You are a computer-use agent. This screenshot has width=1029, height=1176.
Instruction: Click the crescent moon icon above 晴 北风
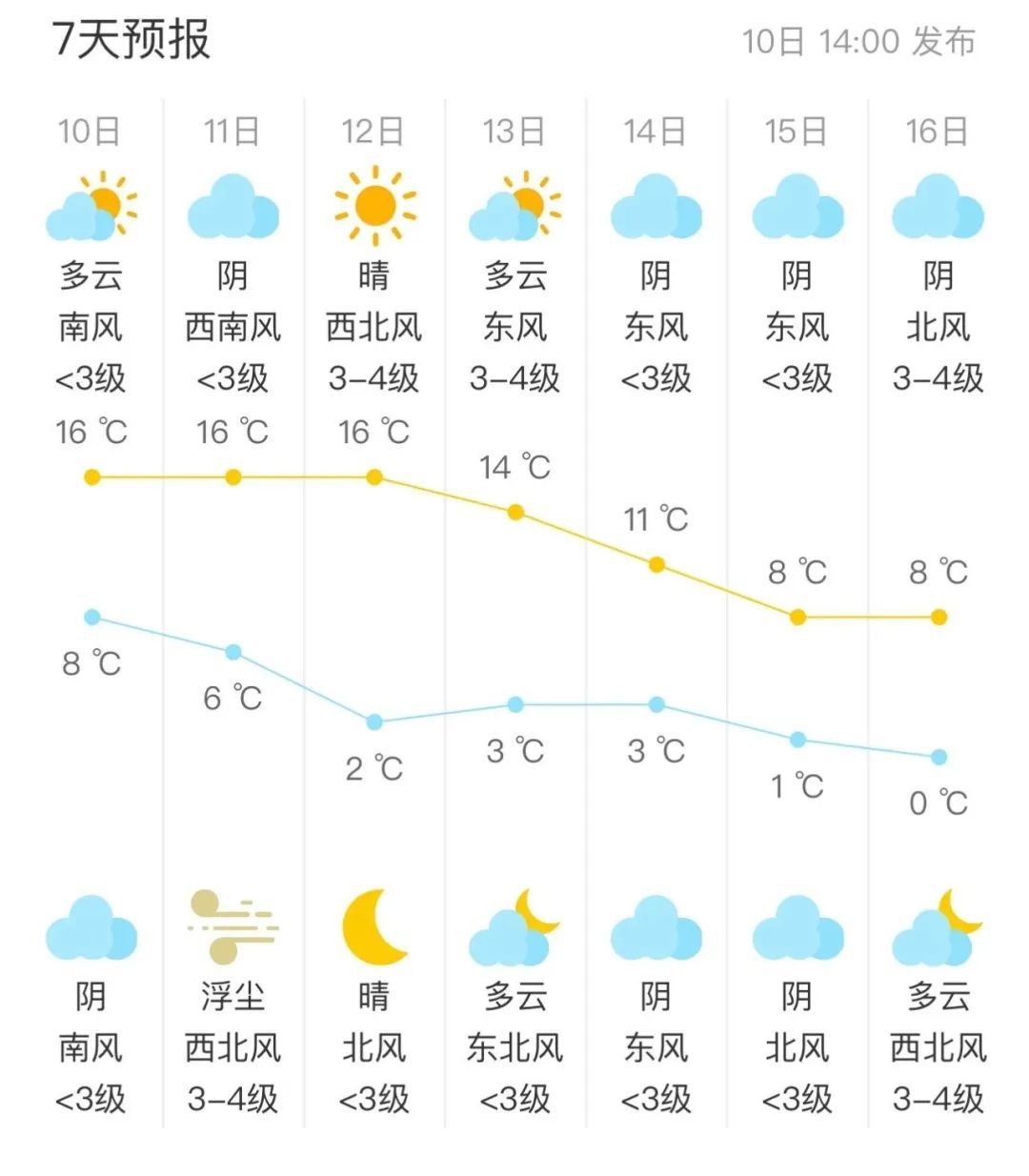click(x=374, y=929)
